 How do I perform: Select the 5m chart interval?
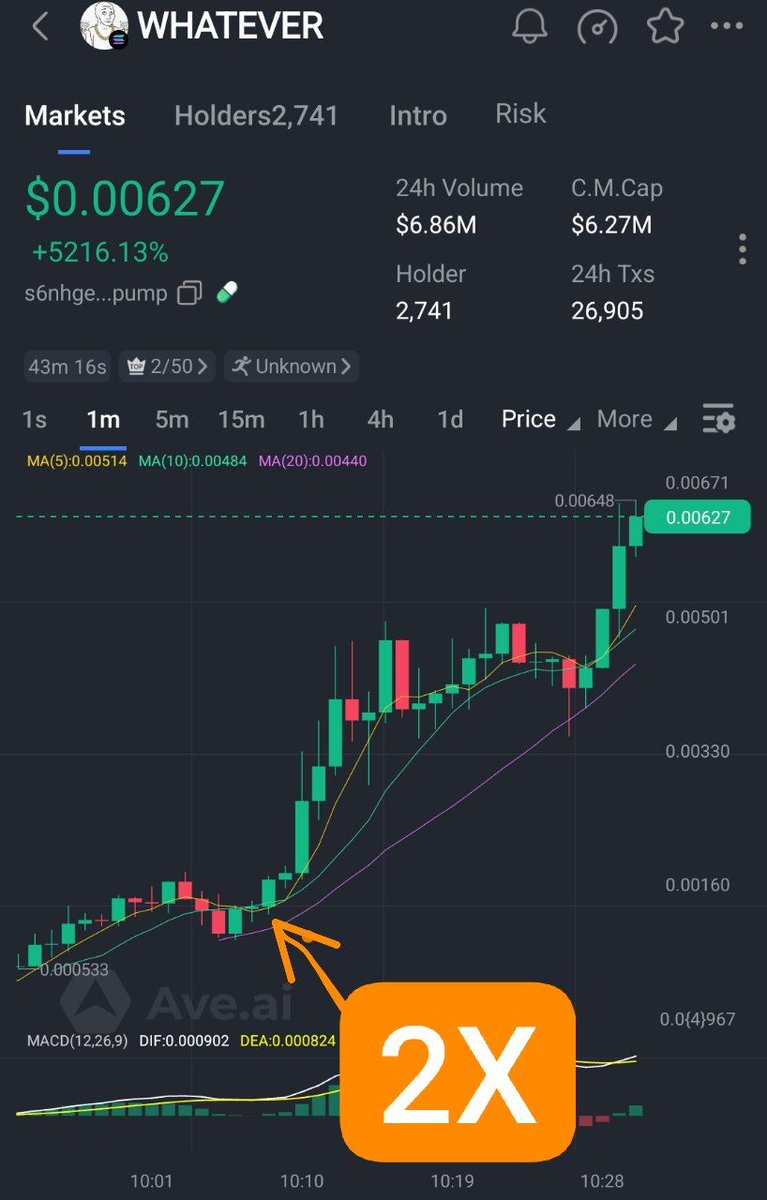point(172,419)
